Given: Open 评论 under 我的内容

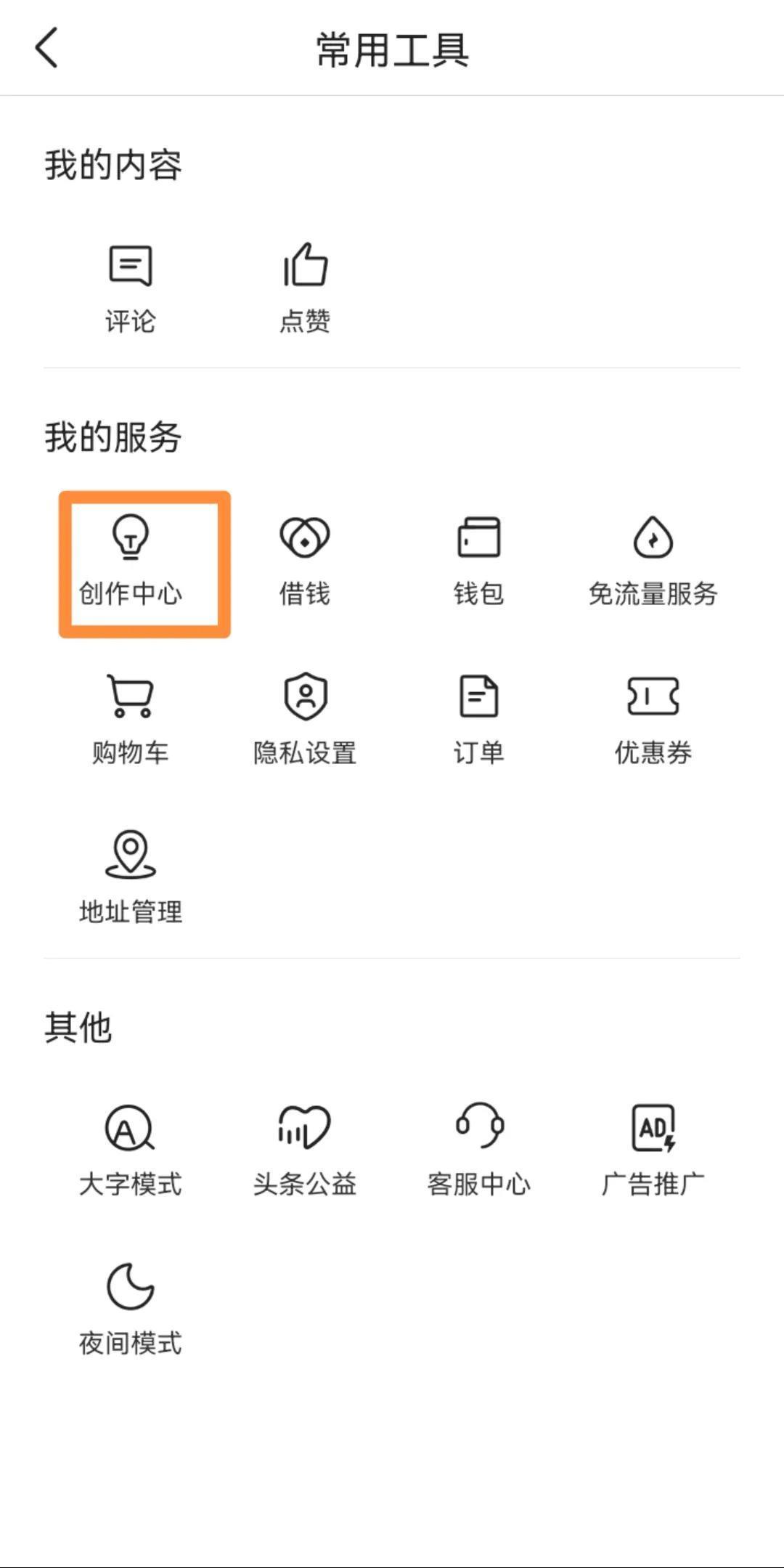Looking at the screenshot, I should click(131, 288).
